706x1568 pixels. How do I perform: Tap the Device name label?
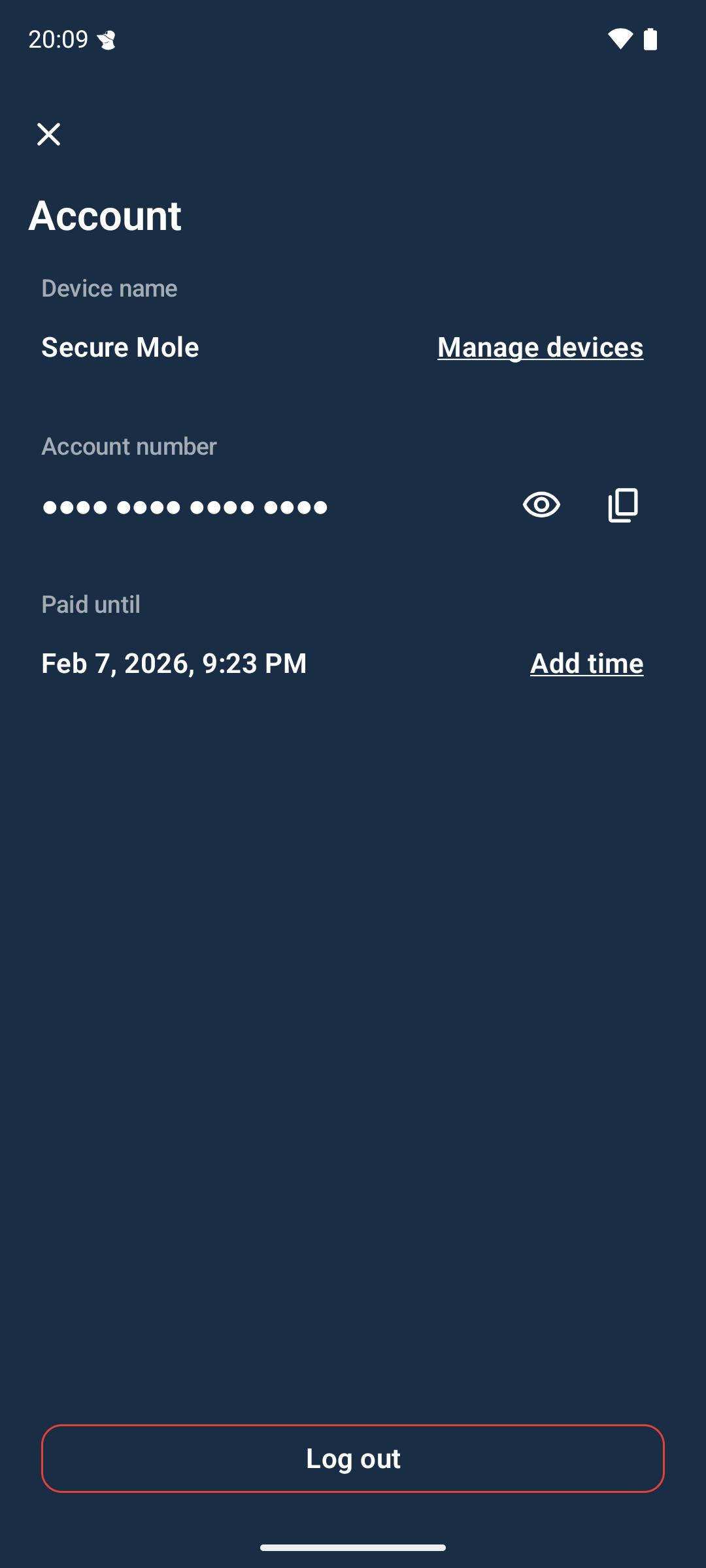pyautogui.click(x=109, y=287)
